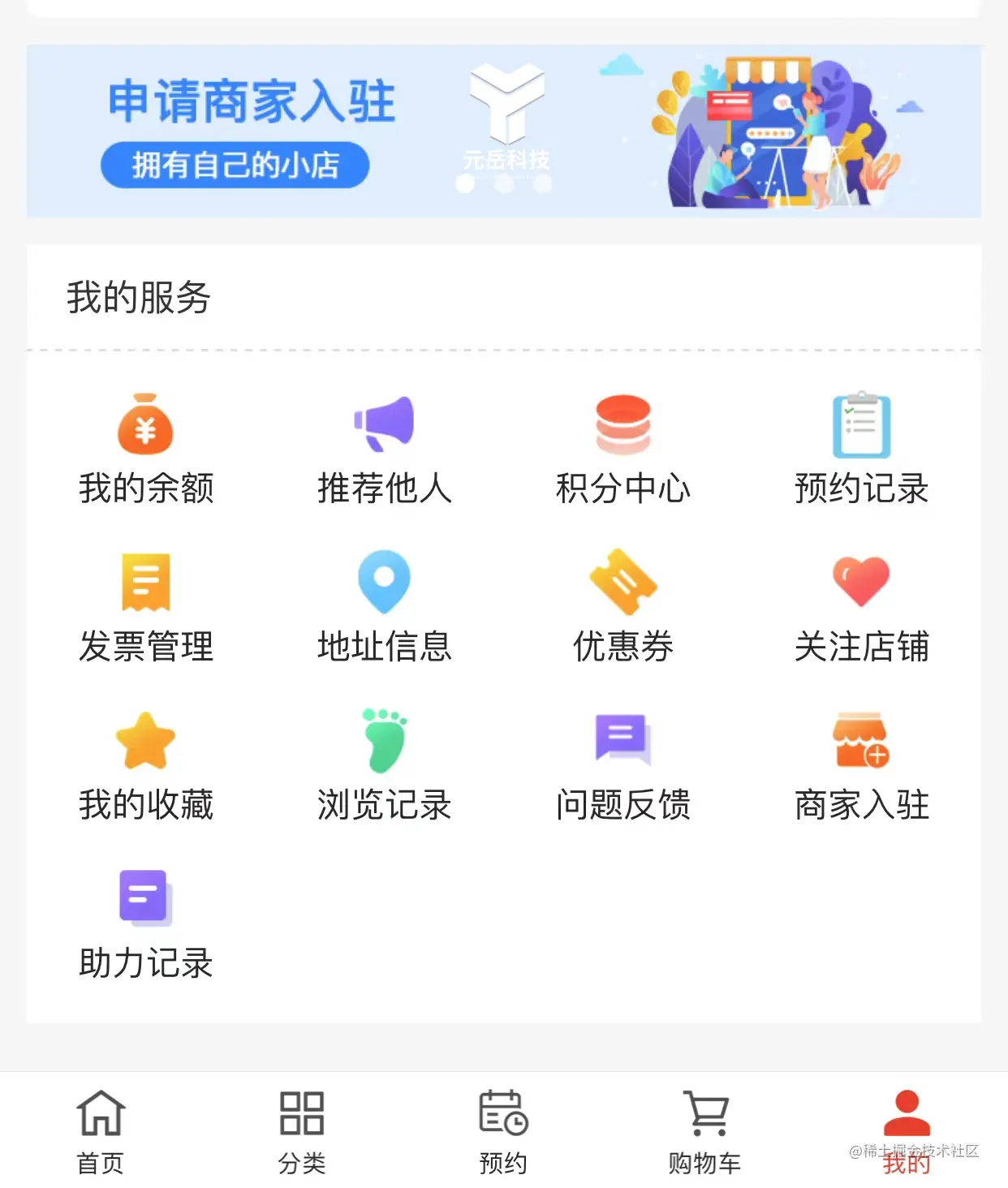This screenshot has height=1188, width=1008.
Task: Open the 申请商家入驻 banner
Action: point(503,131)
